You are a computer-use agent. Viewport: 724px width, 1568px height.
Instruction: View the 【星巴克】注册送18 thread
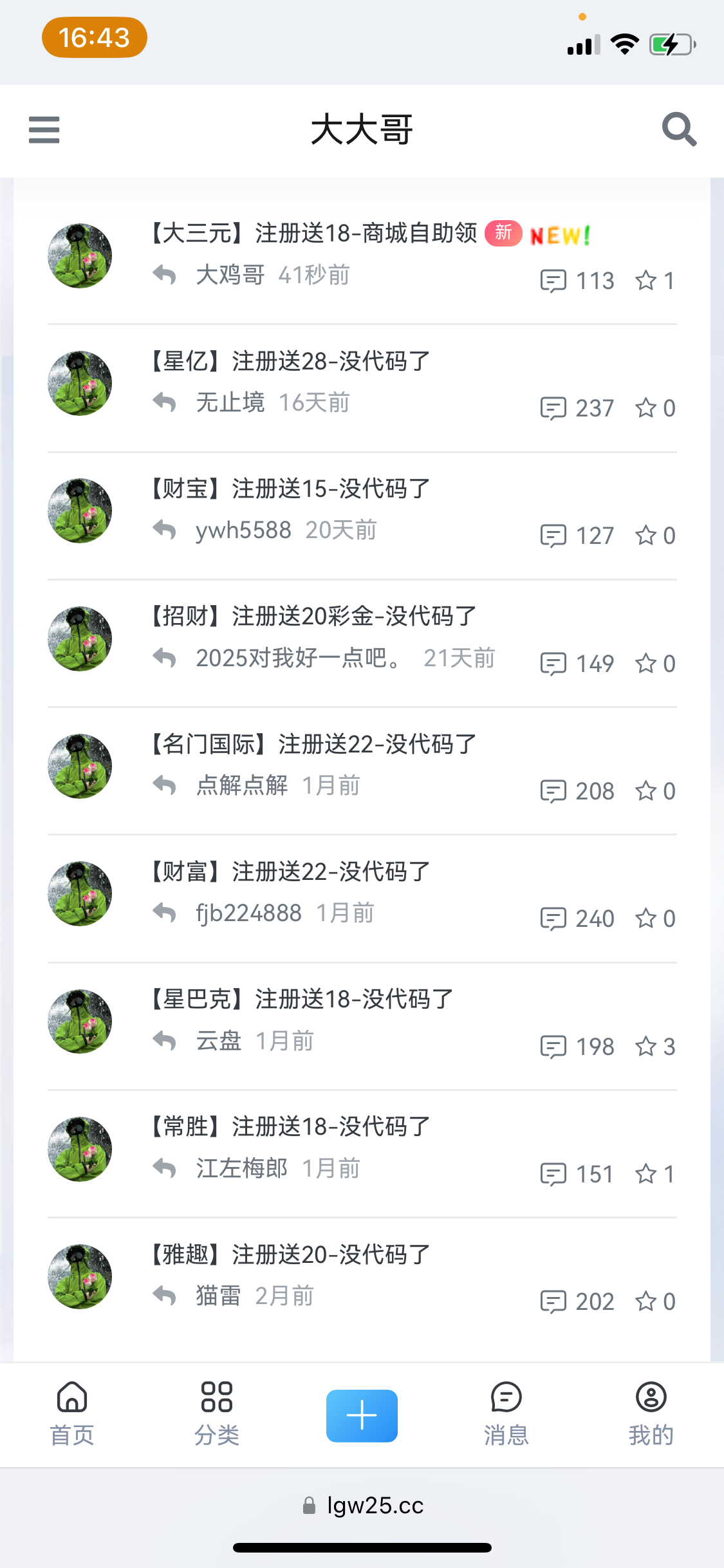pos(302,999)
